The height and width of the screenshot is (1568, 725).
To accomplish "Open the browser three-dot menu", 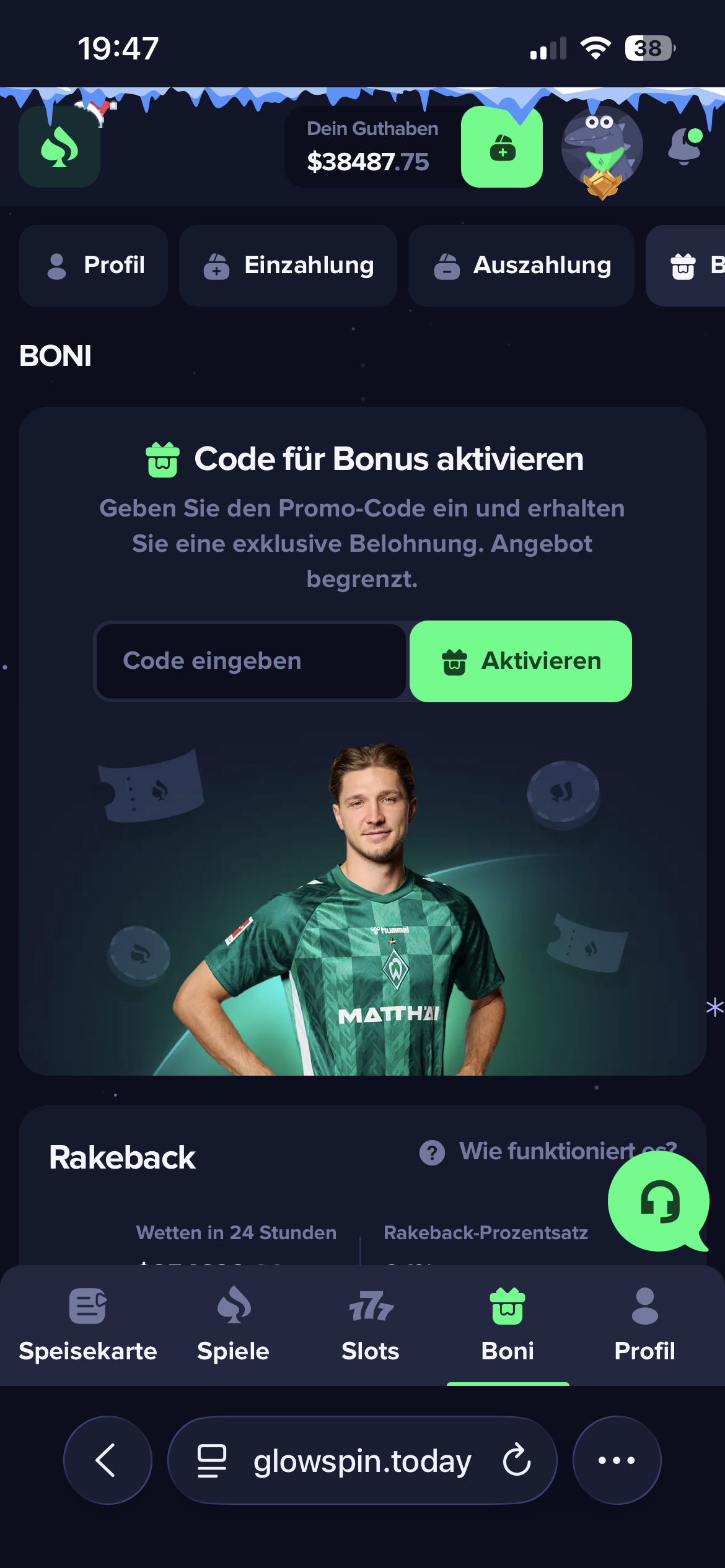I will pos(617,1460).
